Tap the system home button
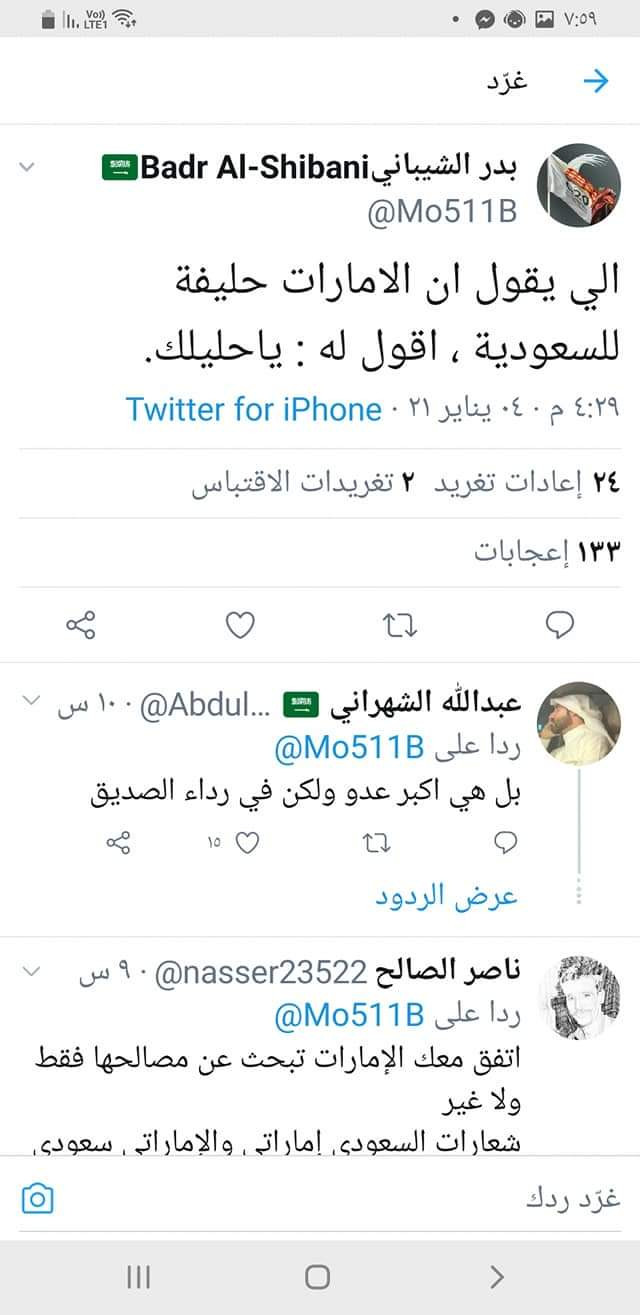This screenshot has width=640, height=1315. pos(318,1276)
